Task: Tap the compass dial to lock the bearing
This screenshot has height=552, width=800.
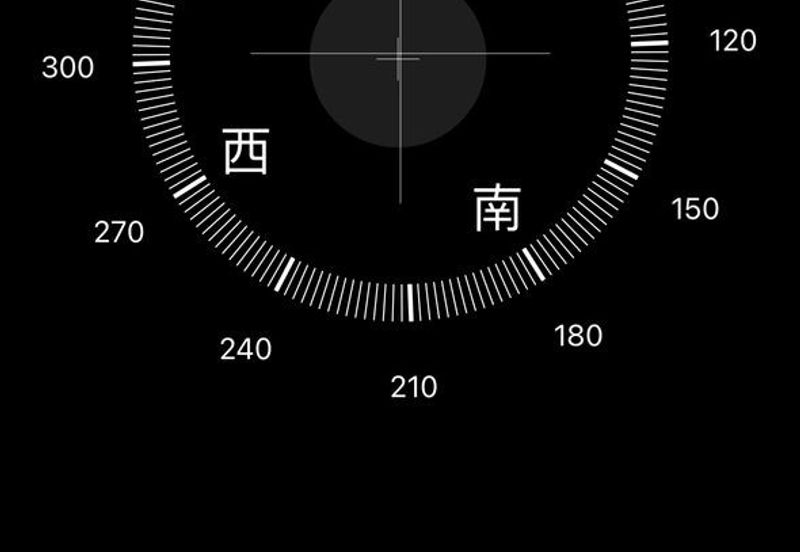Action: [x=398, y=150]
